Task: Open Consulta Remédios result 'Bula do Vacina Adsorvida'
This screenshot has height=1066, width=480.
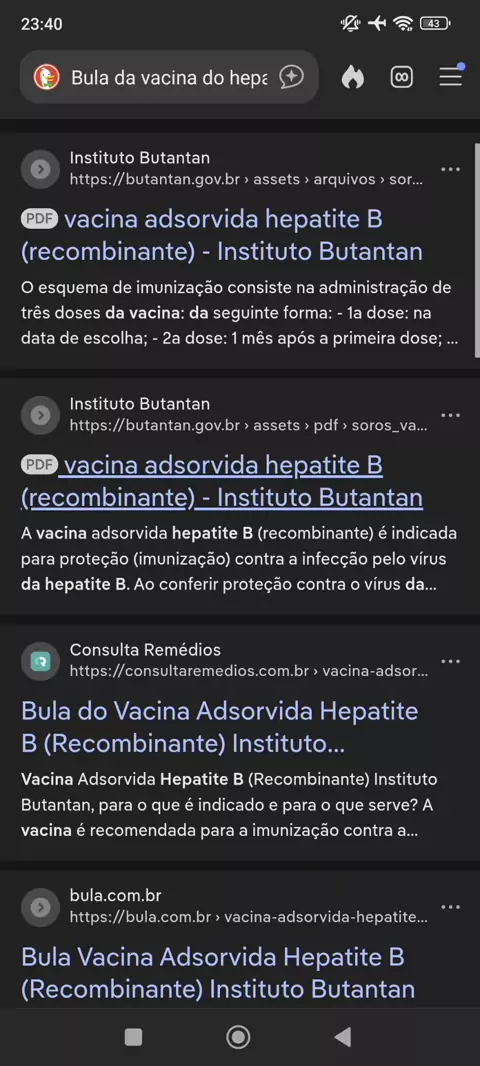Action: pyautogui.click(x=220, y=728)
